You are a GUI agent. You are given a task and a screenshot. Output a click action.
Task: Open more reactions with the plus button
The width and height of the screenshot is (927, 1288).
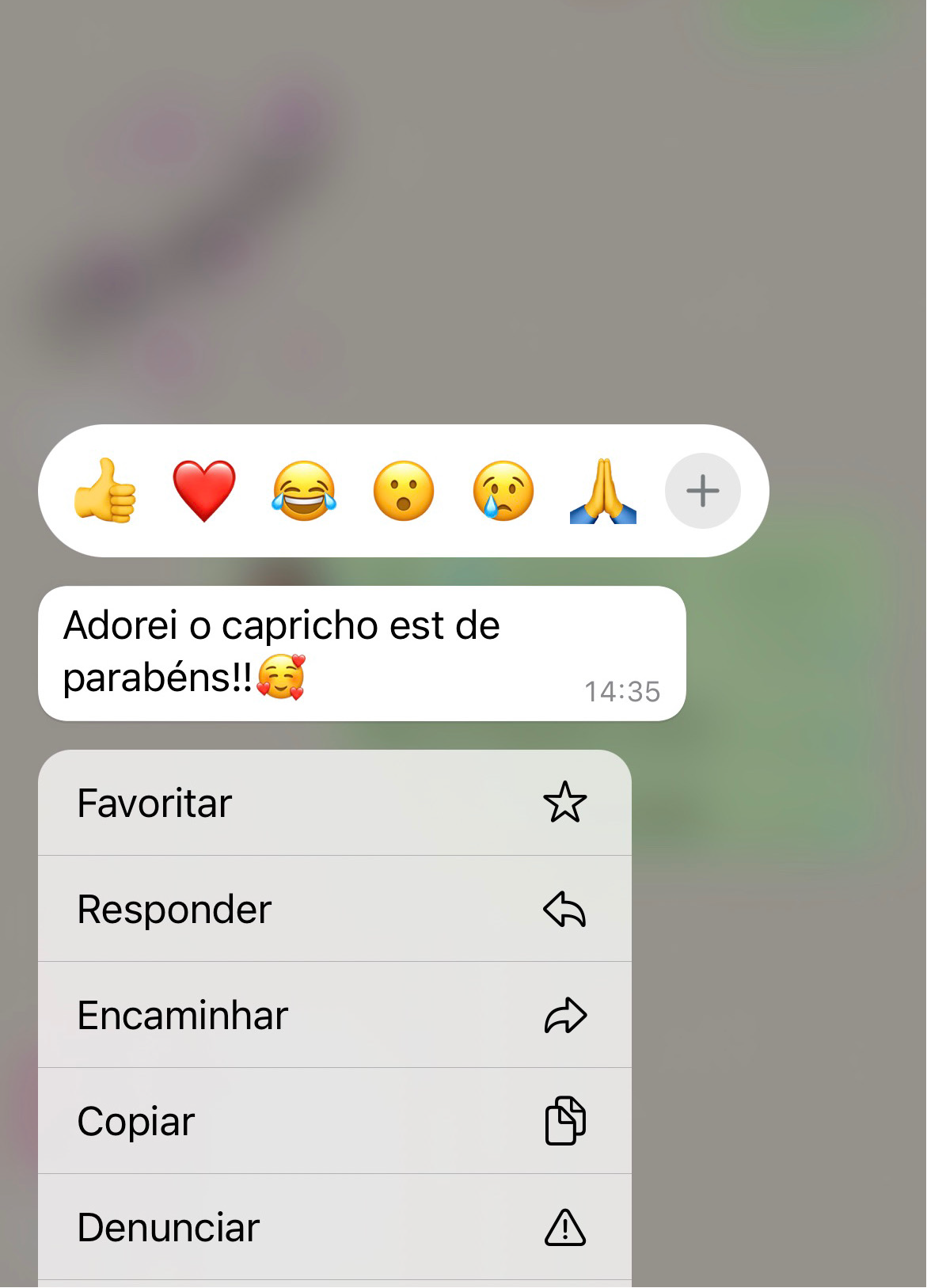(701, 491)
